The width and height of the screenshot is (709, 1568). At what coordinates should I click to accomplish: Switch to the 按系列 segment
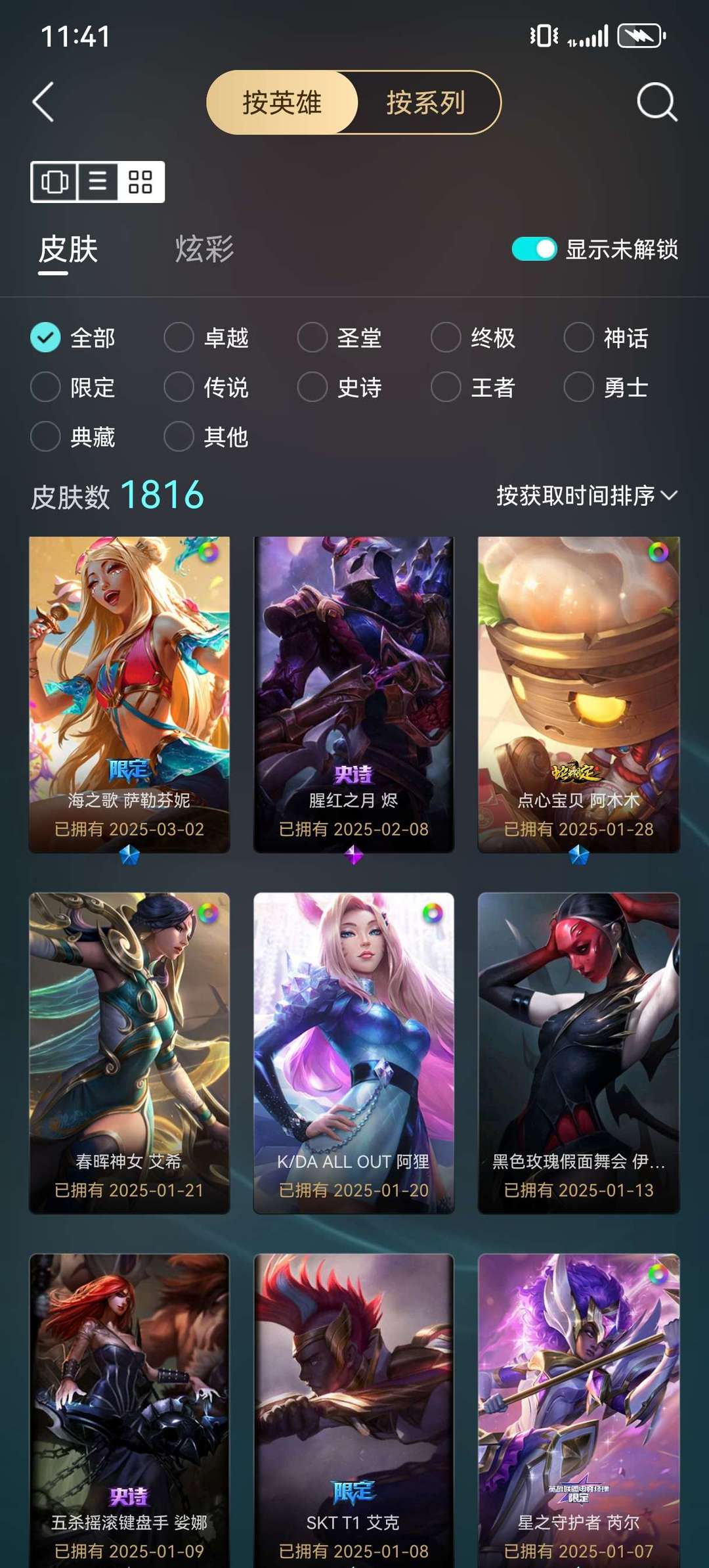(427, 102)
